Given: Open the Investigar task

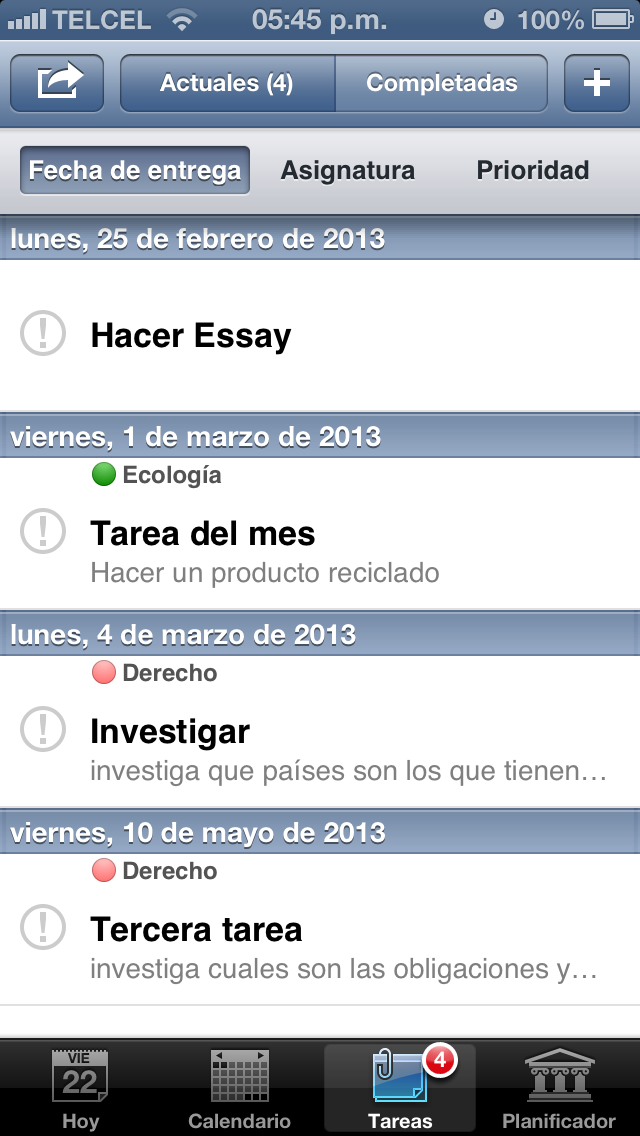Looking at the screenshot, I should (x=320, y=731).
